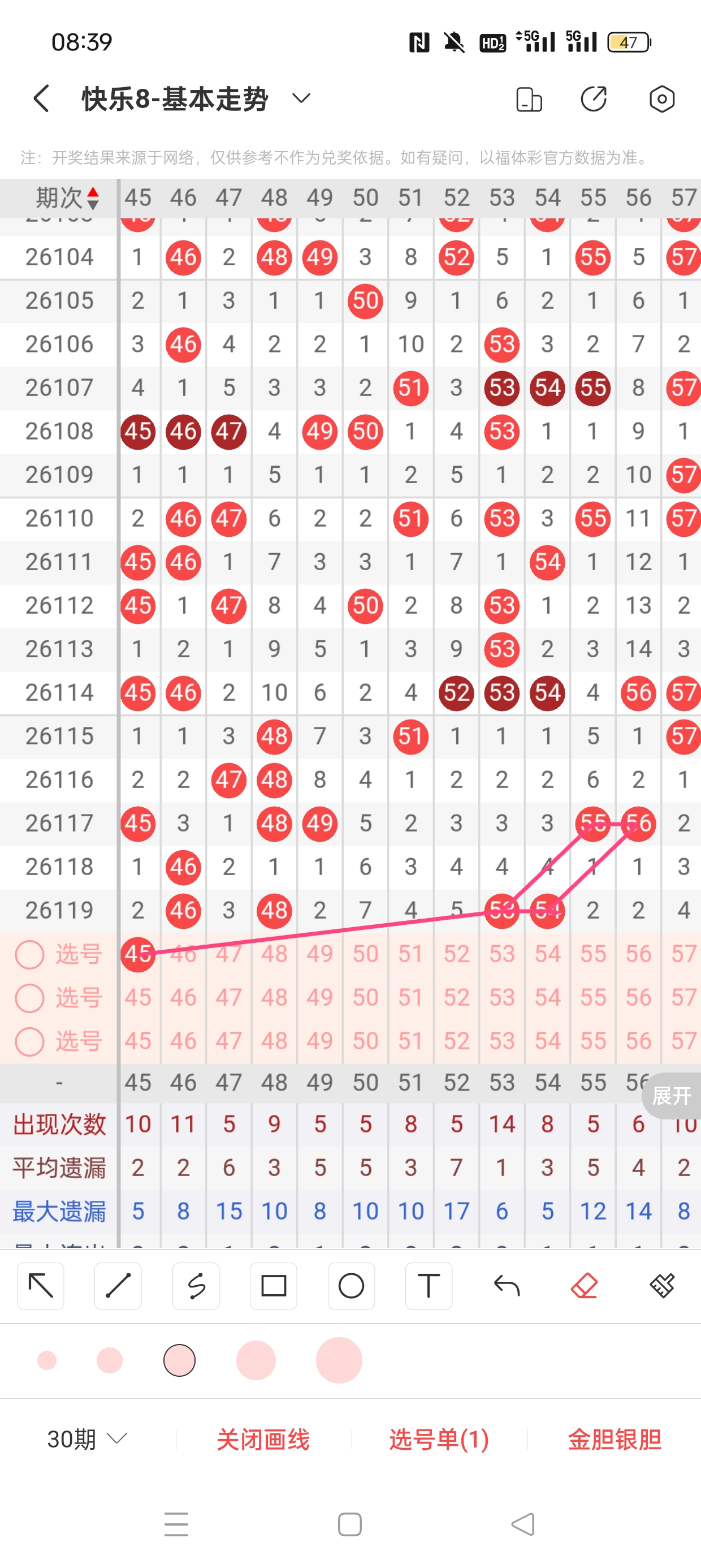Select the rectangle shape tool
Viewport: 701px width, 1568px height.
coord(273,1286)
